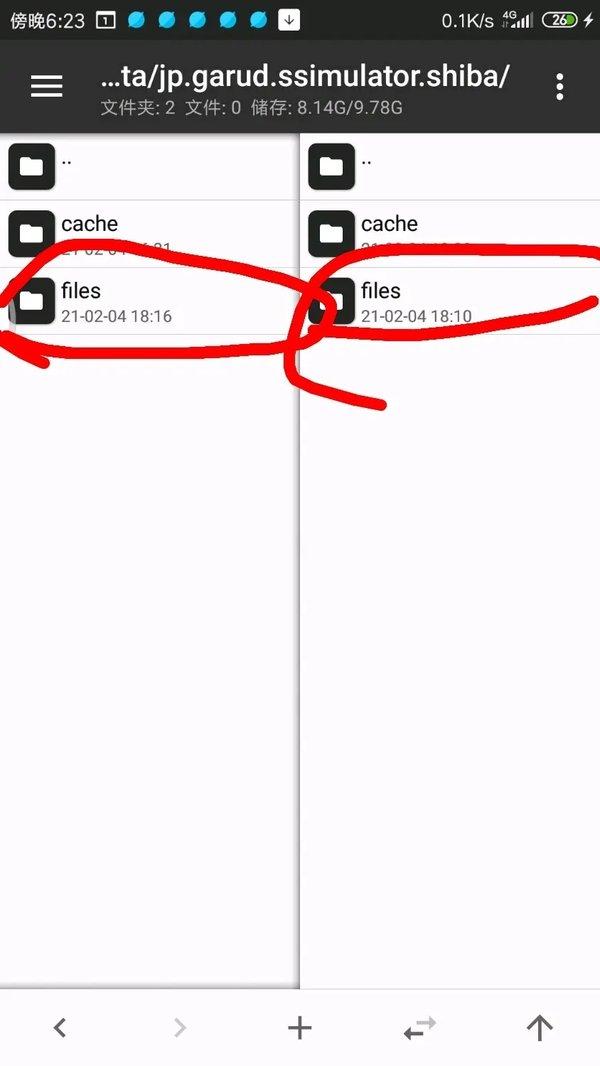Viewport: 600px width, 1066px height.
Task: Open the hamburger drawer menu
Action: coord(46,86)
